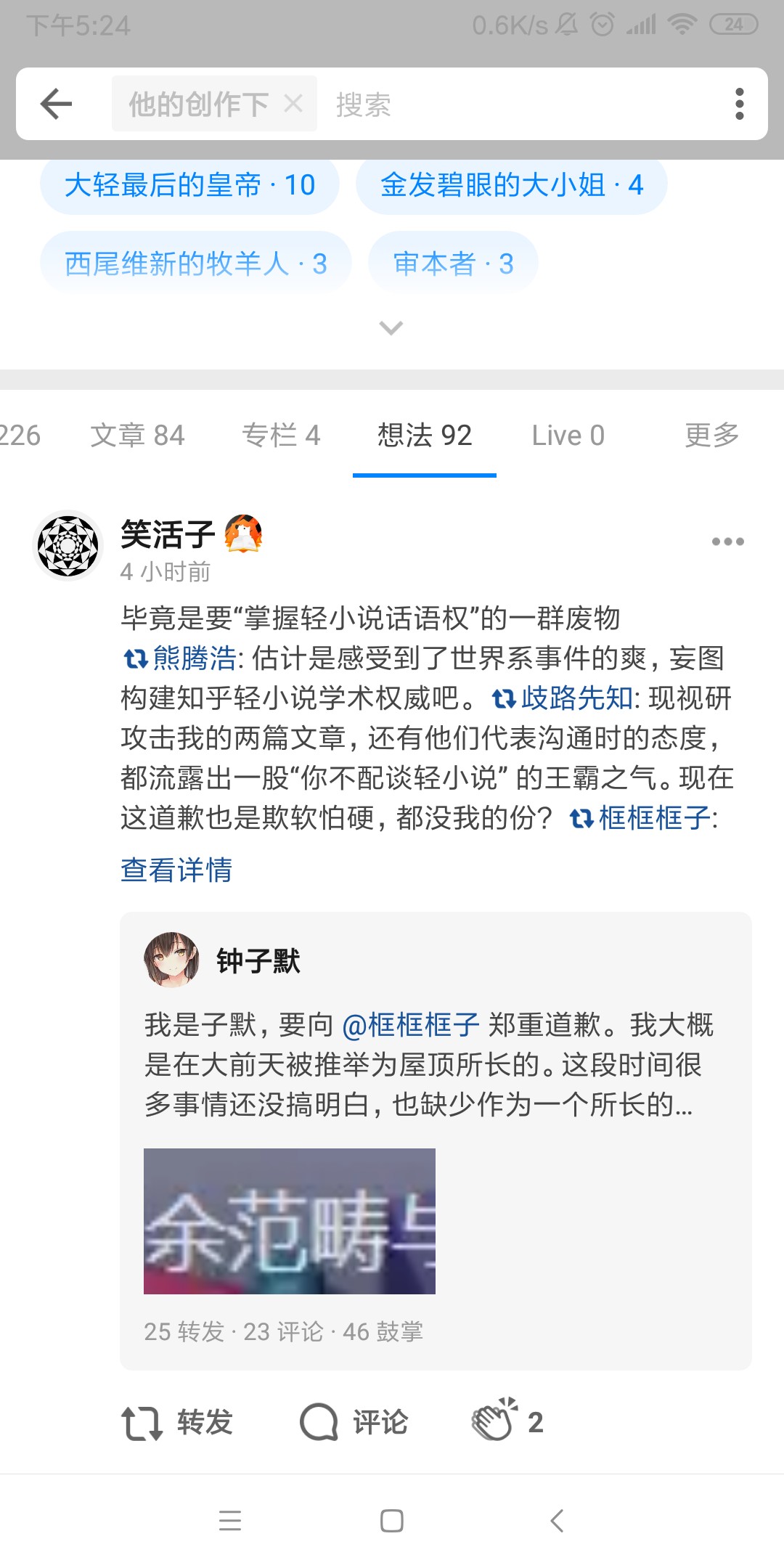Switch to the 专栏 4 tab

click(281, 436)
